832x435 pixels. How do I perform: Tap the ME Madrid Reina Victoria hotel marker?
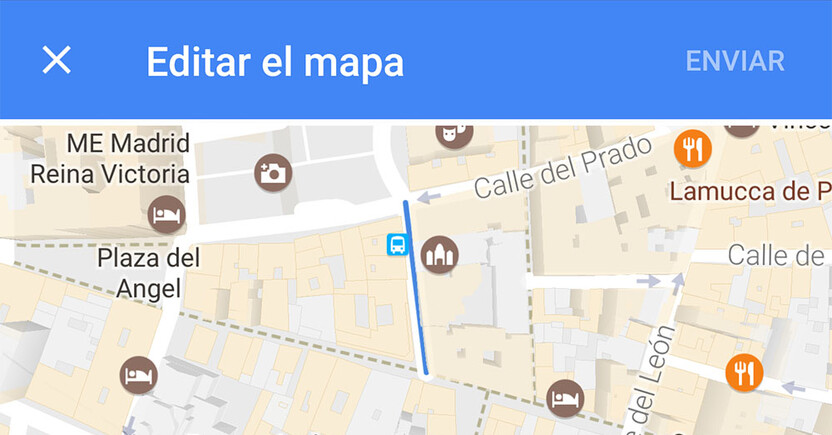coord(166,214)
